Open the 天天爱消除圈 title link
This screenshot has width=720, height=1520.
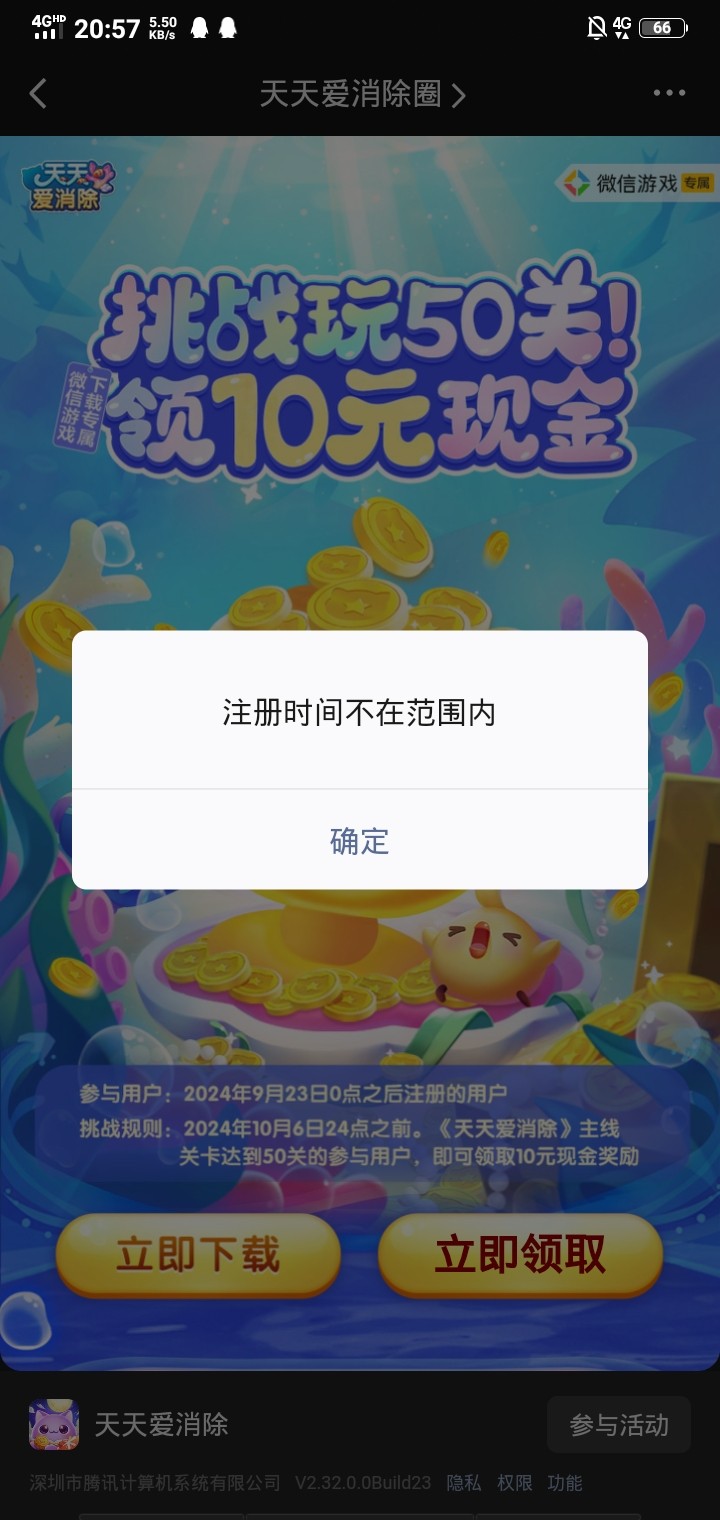tap(362, 94)
